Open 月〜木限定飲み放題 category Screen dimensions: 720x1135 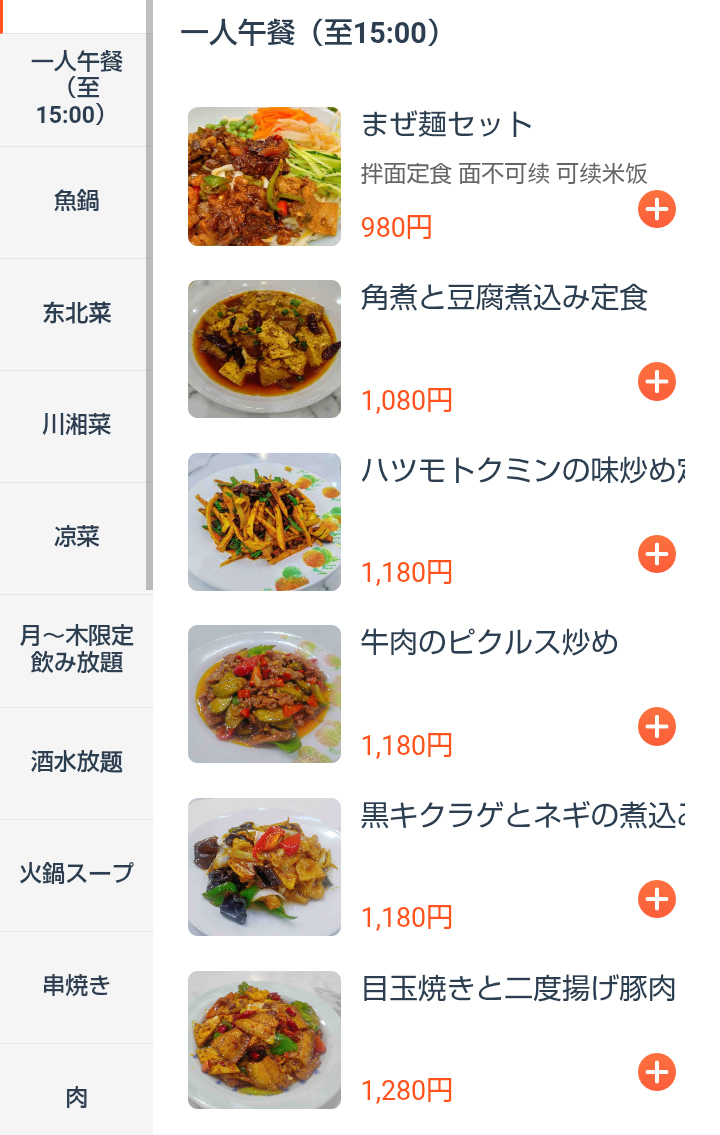(76, 650)
